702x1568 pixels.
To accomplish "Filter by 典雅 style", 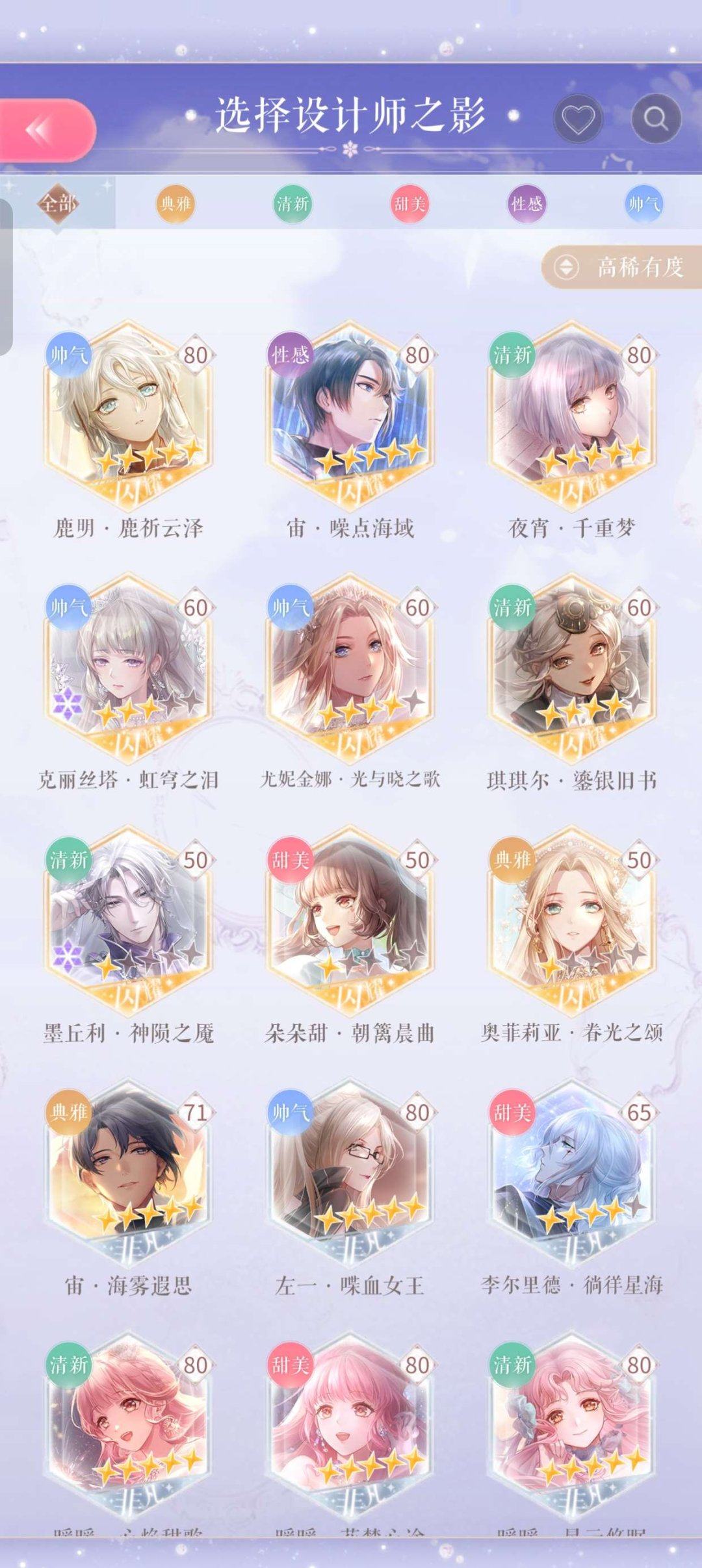I will click(x=175, y=204).
